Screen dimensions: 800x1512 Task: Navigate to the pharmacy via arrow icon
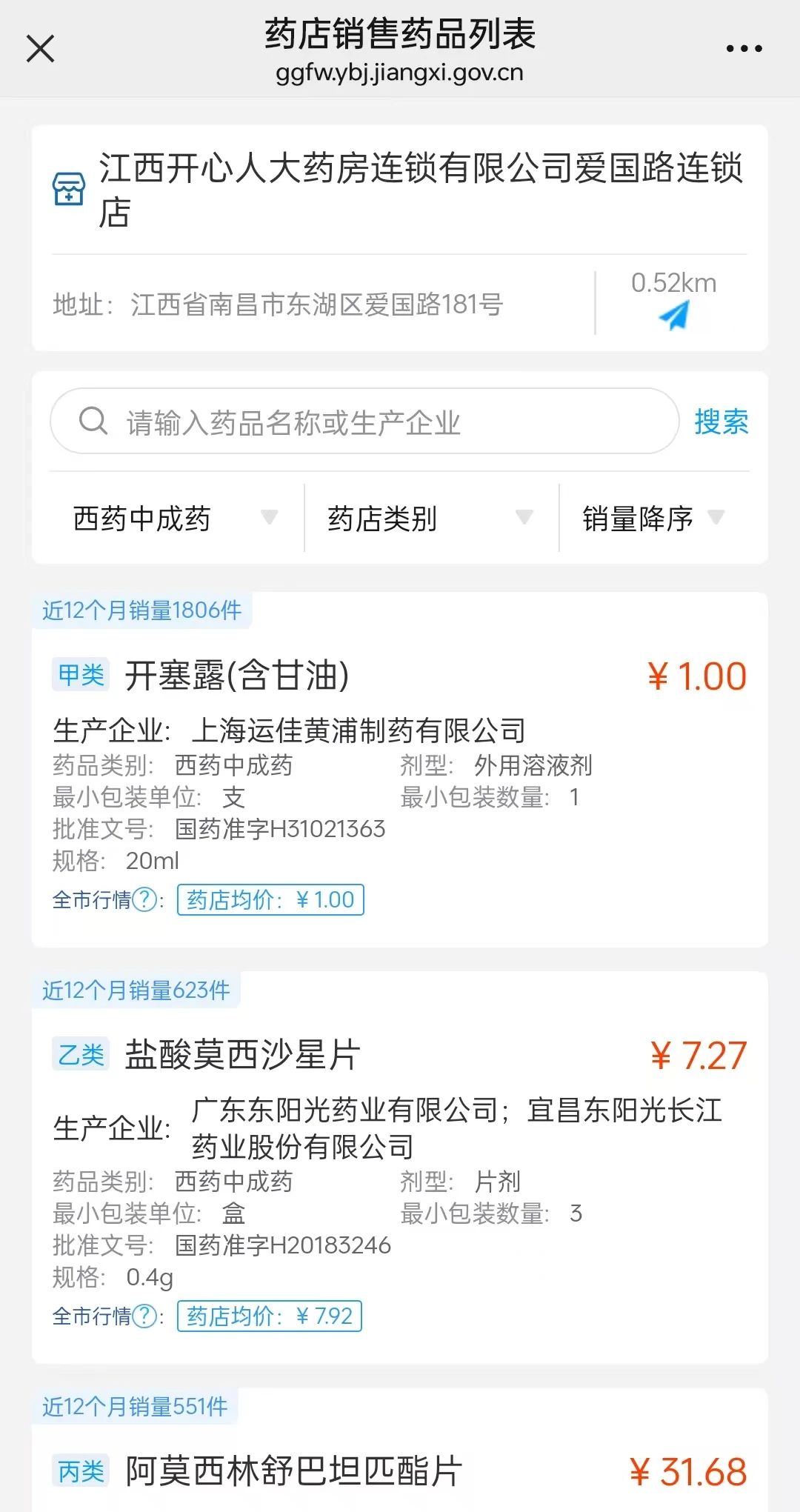pos(674,314)
